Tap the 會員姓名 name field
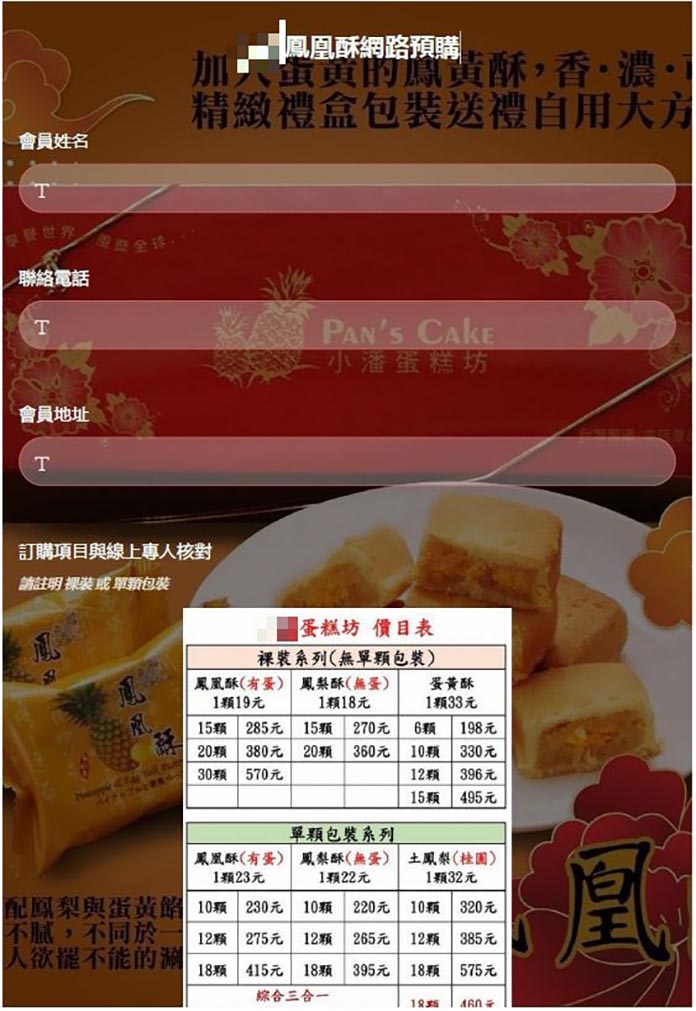 click(x=347, y=189)
